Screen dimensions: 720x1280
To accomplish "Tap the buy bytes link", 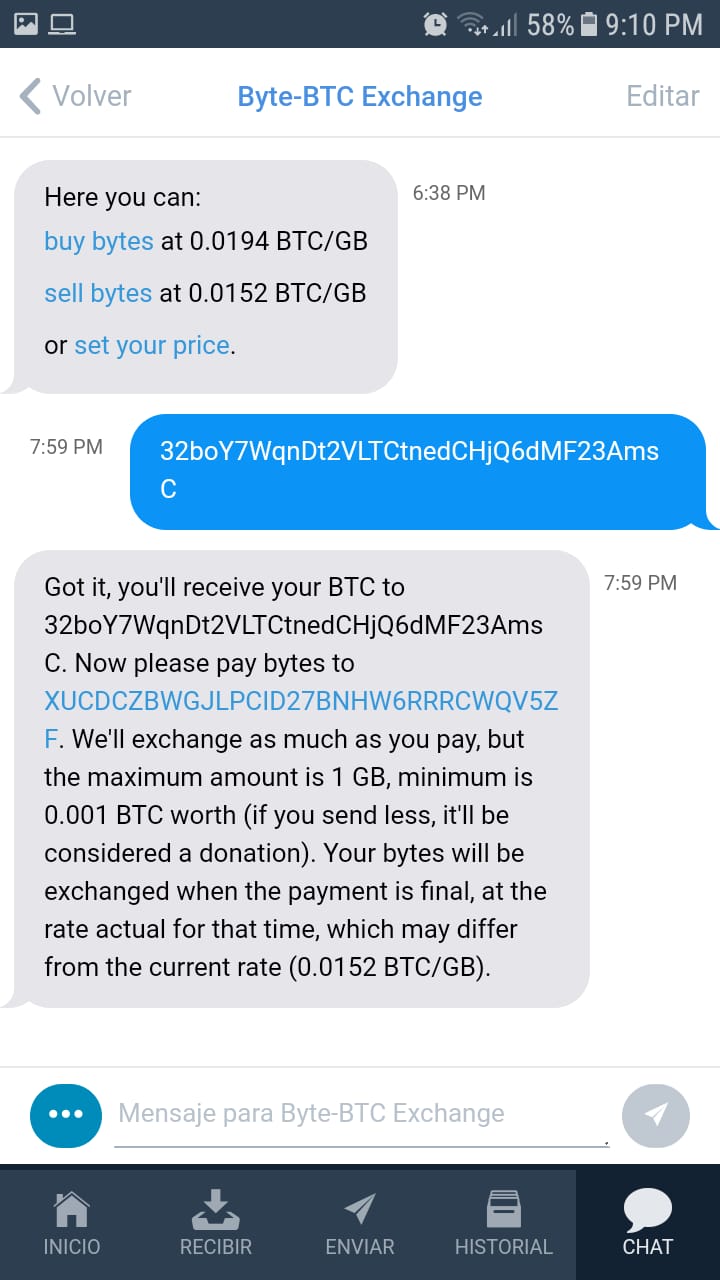I will 98,241.
